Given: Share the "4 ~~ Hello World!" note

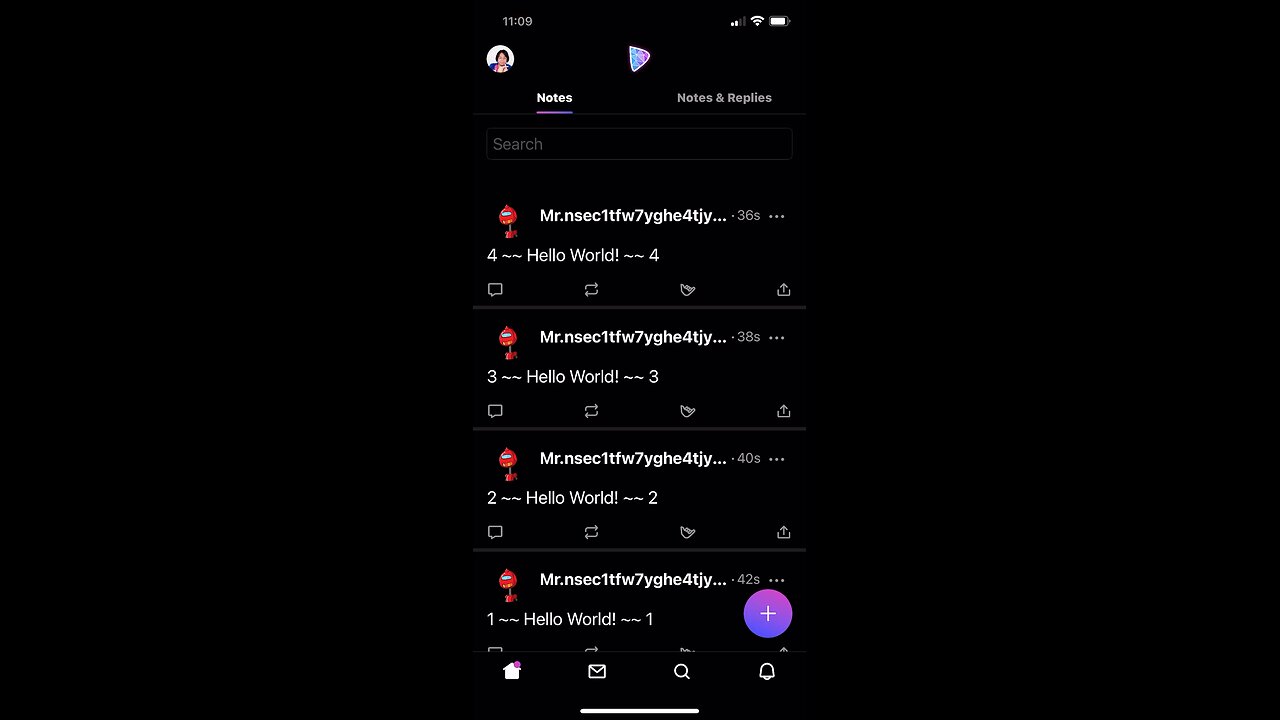Looking at the screenshot, I should (x=783, y=290).
